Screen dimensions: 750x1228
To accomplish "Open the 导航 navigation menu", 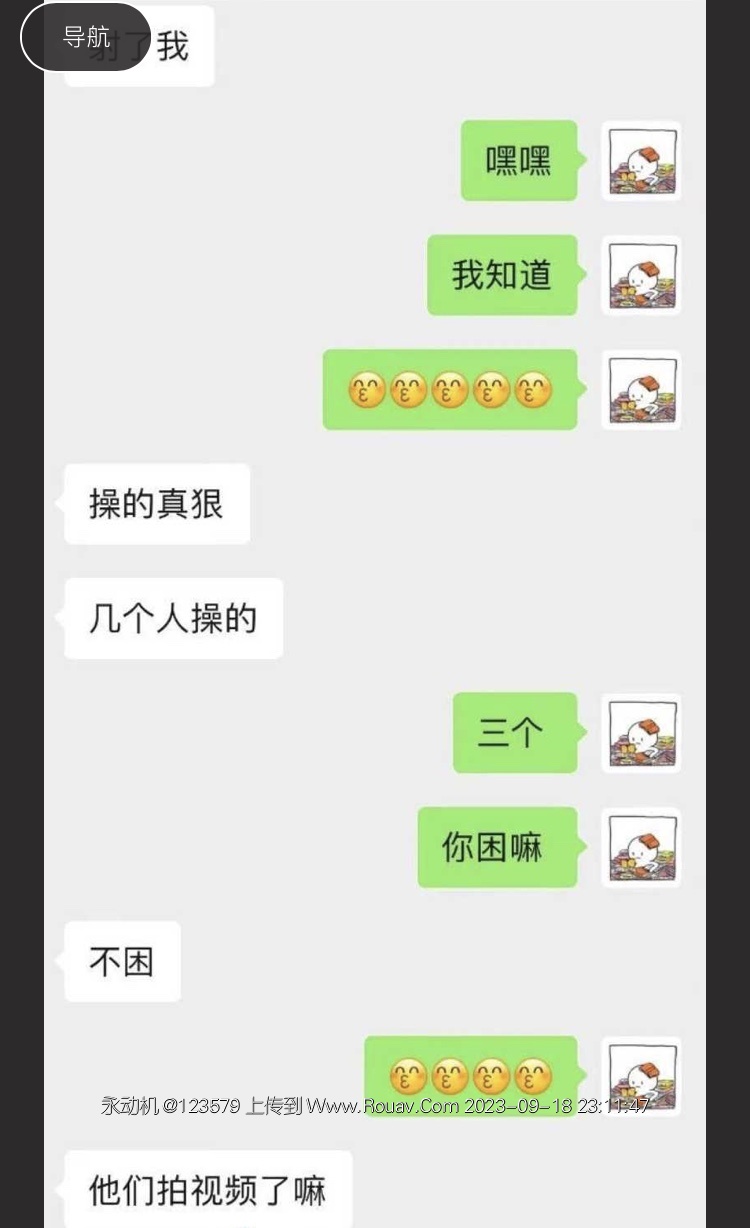I will tap(86, 38).
